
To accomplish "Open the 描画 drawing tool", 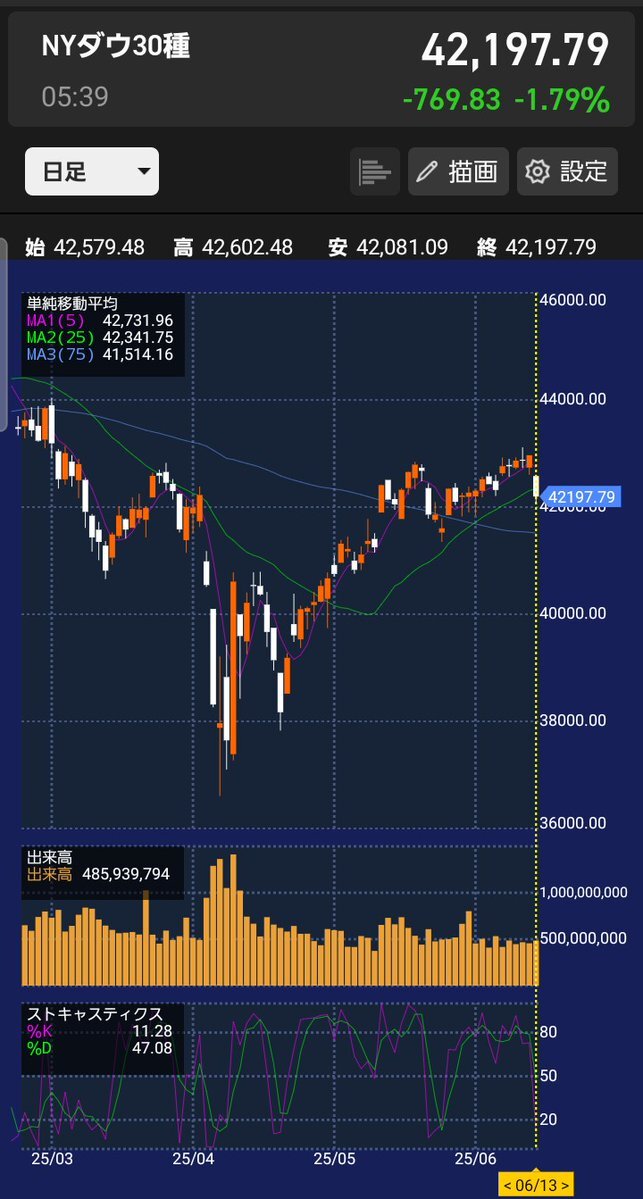I will point(458,171).
